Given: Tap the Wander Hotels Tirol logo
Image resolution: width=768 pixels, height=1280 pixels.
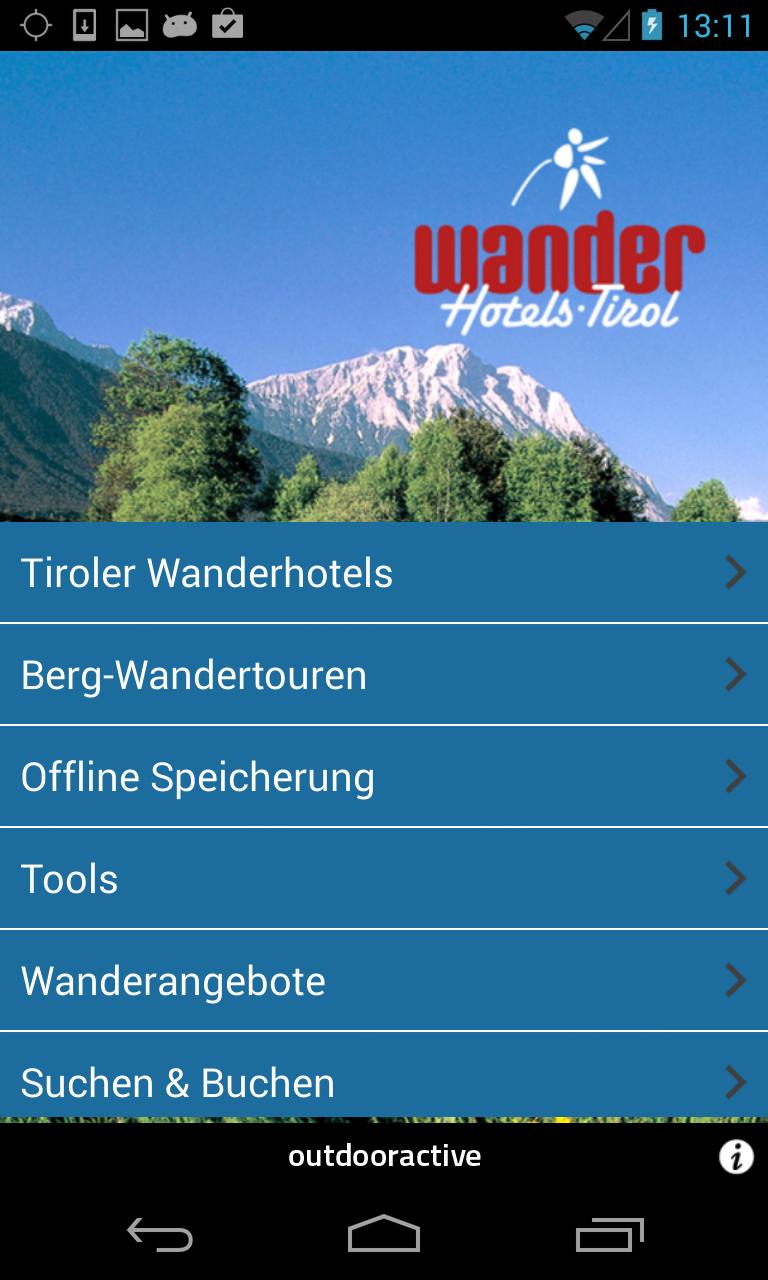Looking at the screenshot, I should (x=558, y=230).
